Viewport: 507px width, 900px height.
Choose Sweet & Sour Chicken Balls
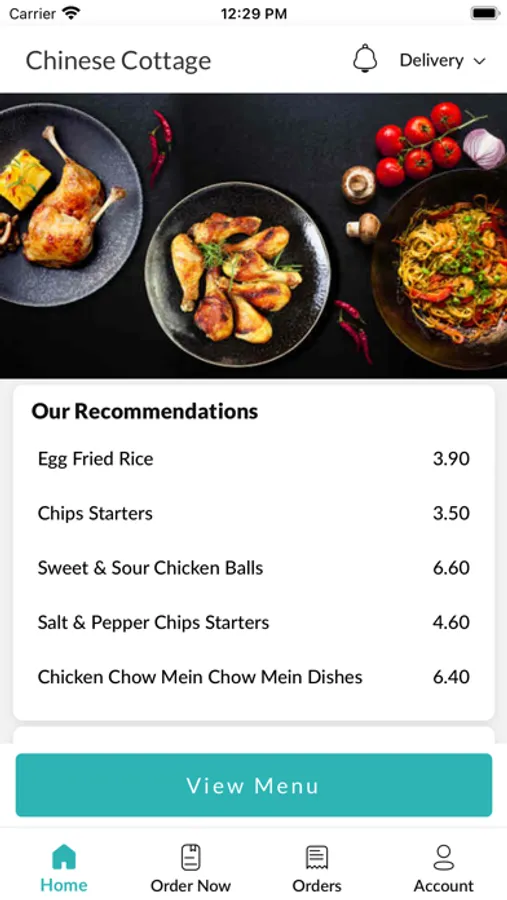tap(253, 568)
